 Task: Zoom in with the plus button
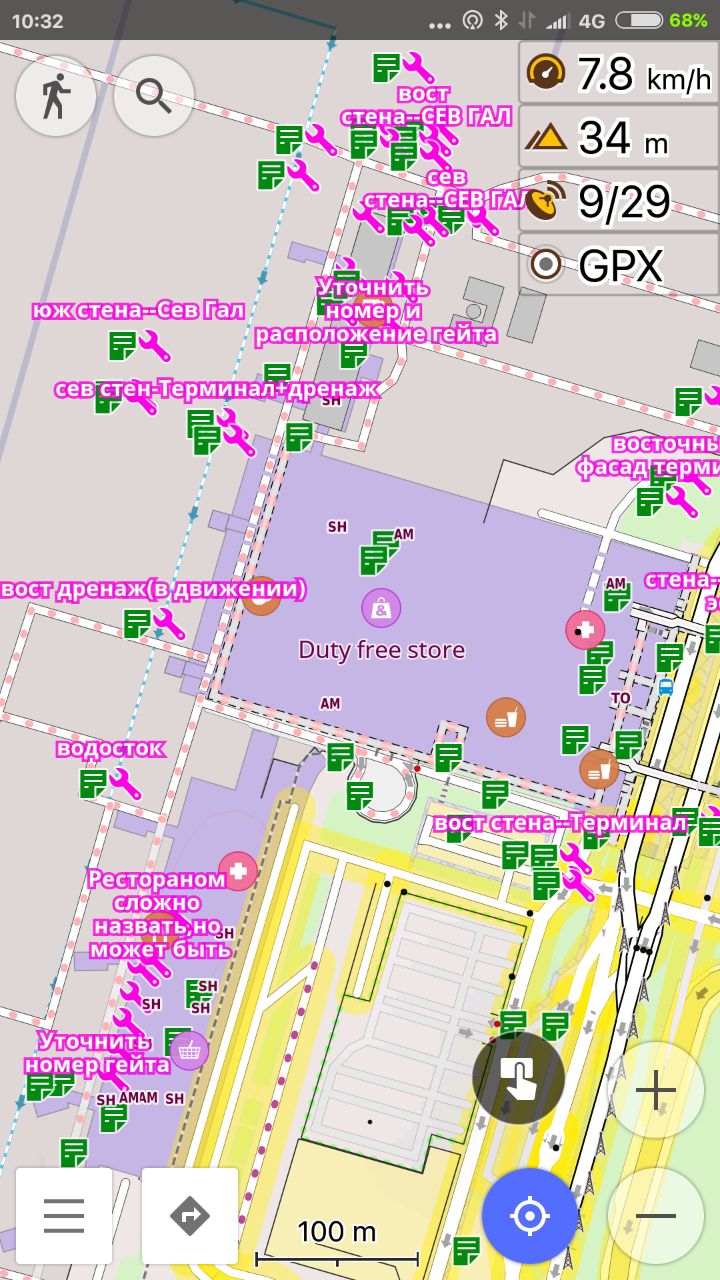click(x=656, y=1090)
